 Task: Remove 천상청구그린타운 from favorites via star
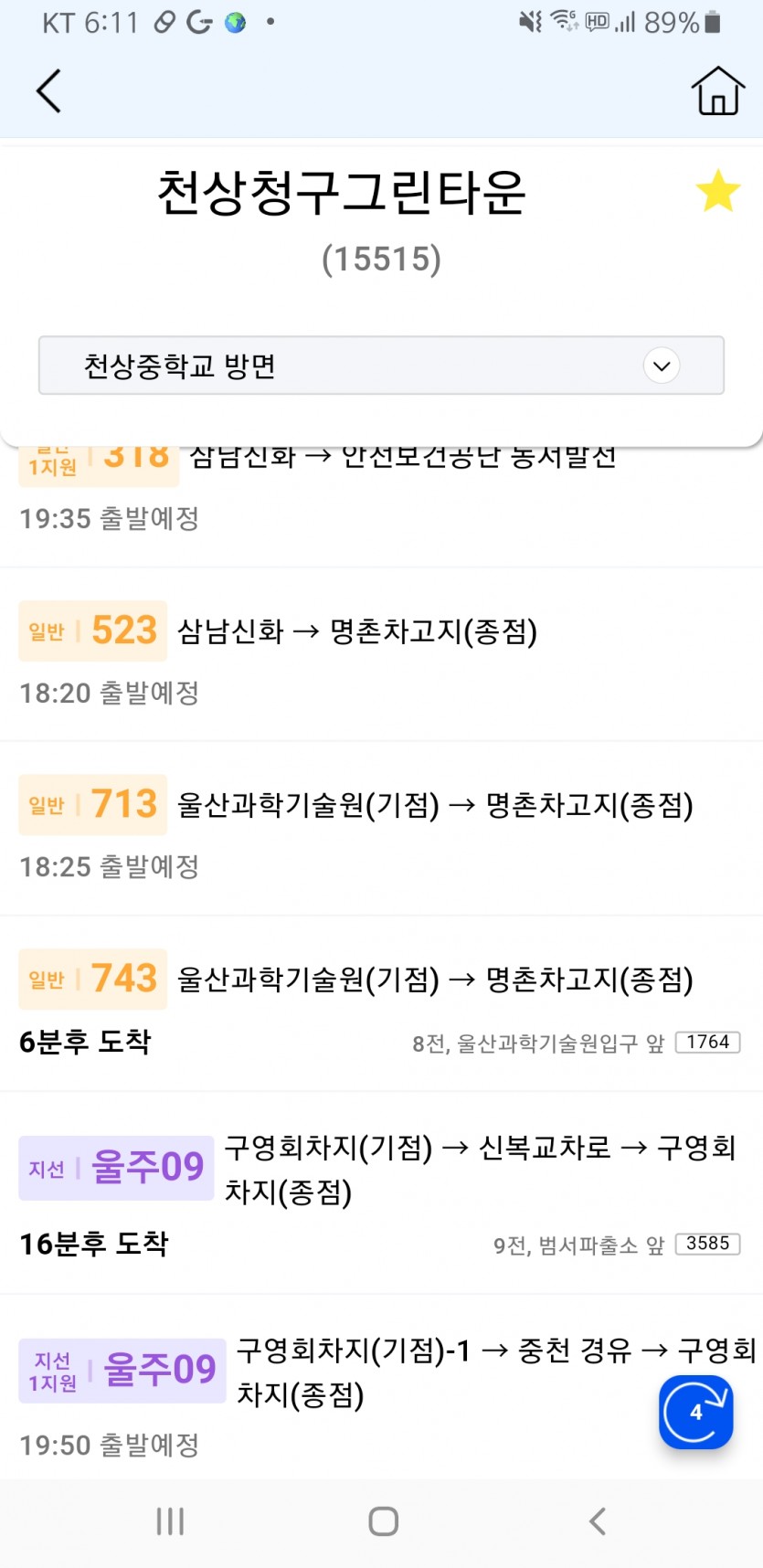[717, 191]
